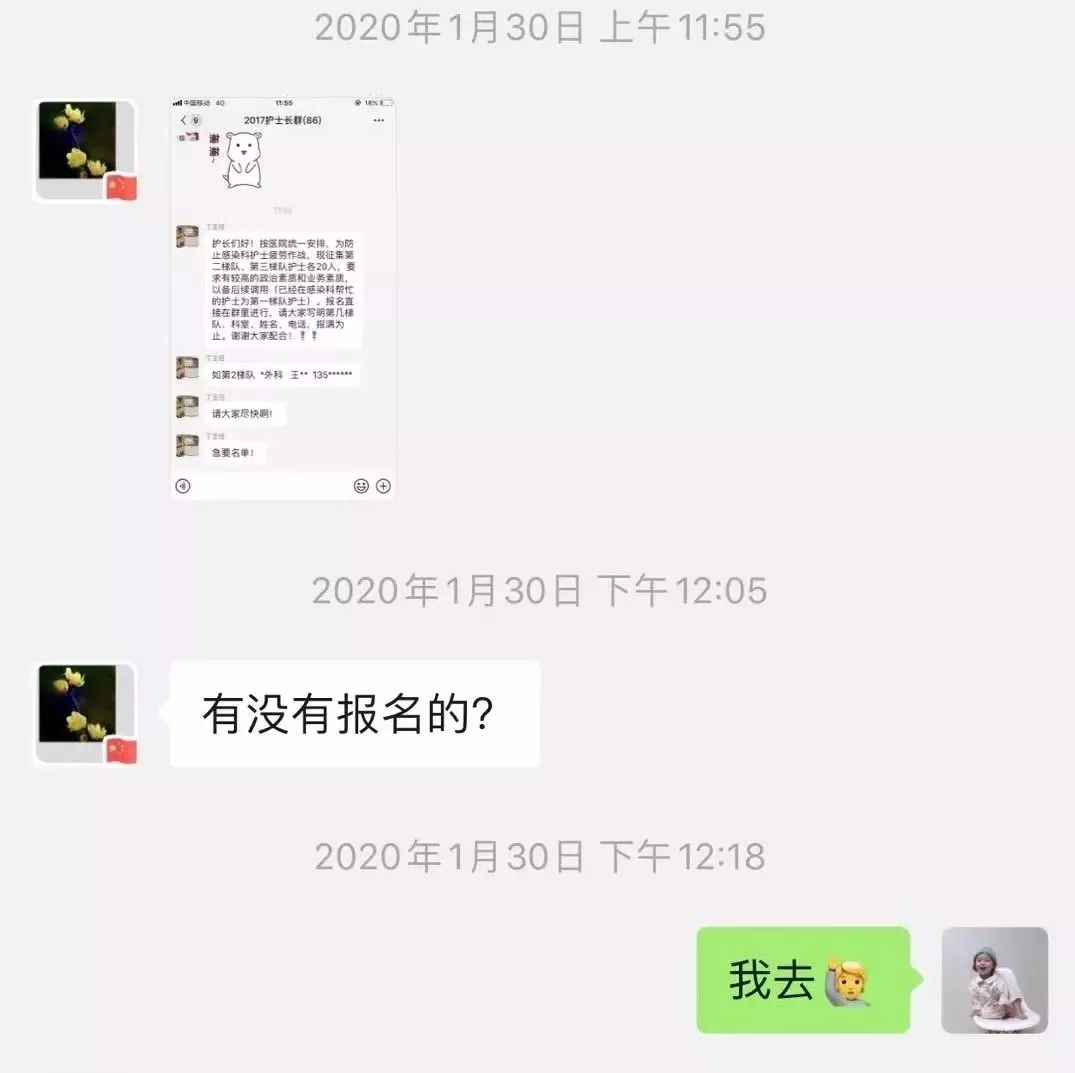
Task: Open the shared group chat screenshot image
Action: [x=283, y=298]
